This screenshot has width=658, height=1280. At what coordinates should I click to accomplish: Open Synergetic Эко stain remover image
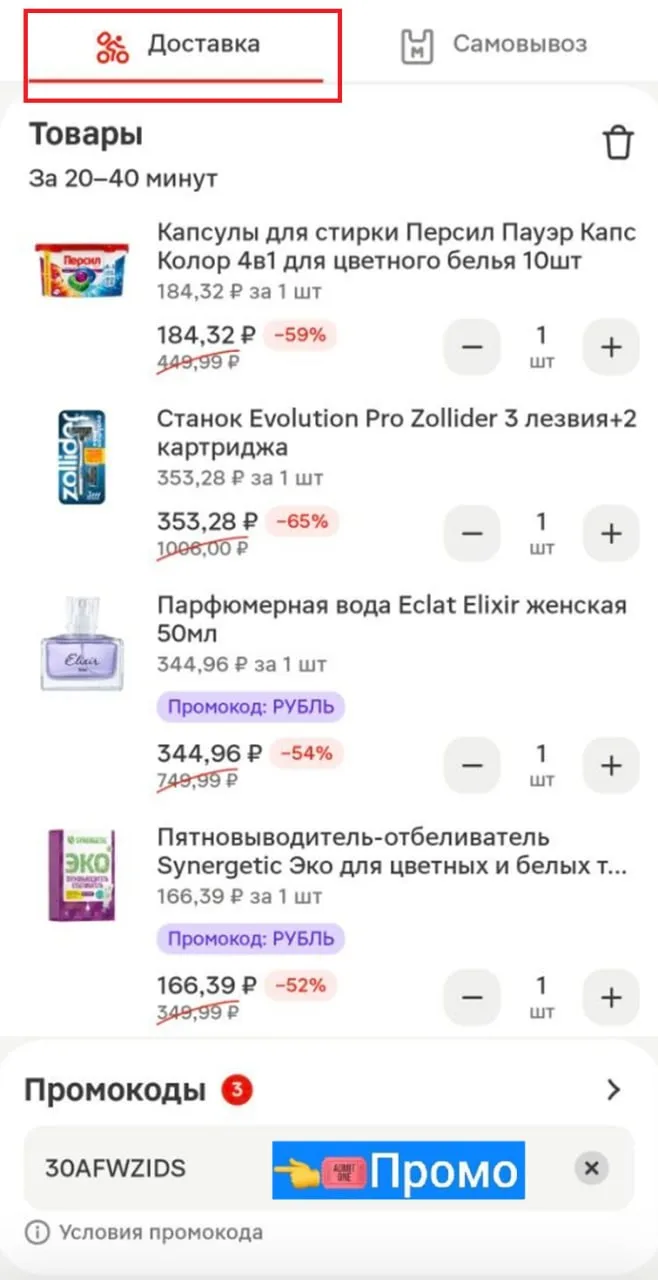coord(82,872)
